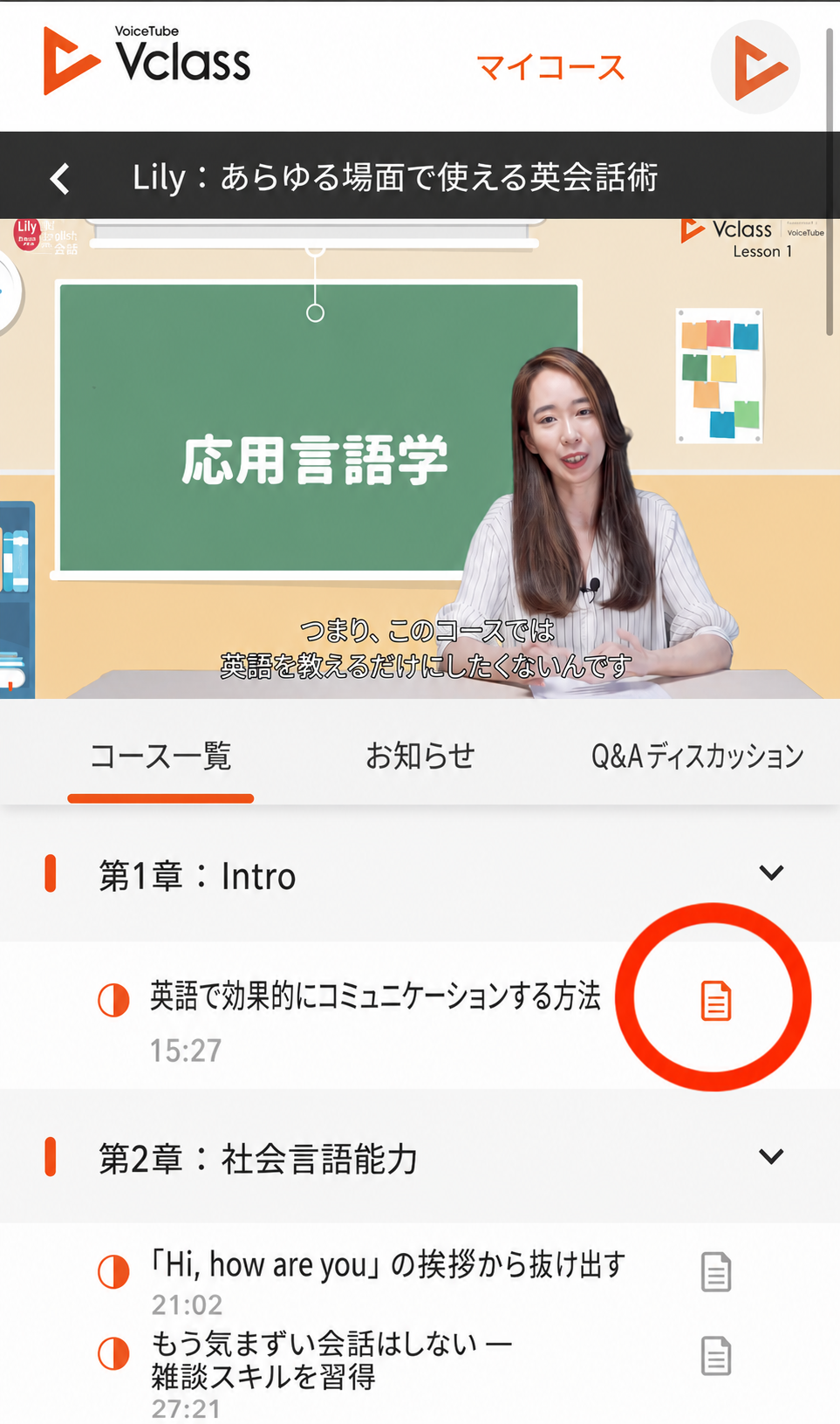Switch to the お知らせ tab
This screenshot has height=1424, width=840.
tap(420, 756)
